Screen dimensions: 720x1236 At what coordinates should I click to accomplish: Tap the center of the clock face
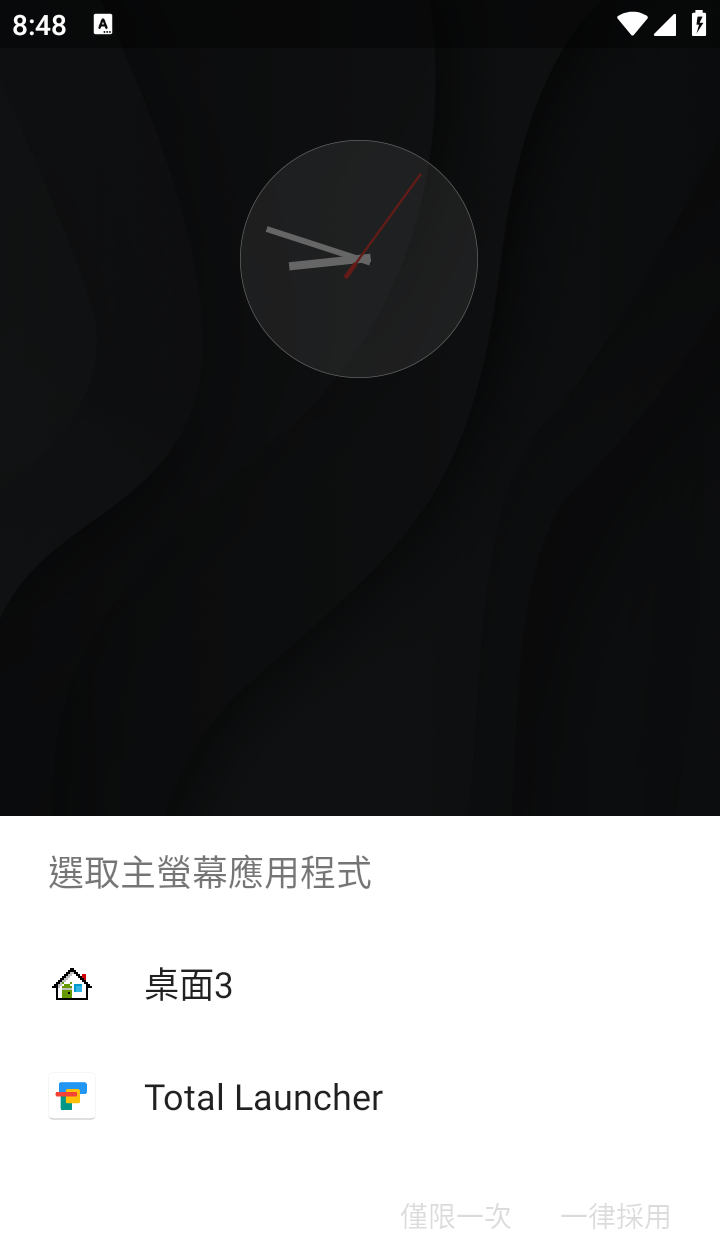[358, 260]
